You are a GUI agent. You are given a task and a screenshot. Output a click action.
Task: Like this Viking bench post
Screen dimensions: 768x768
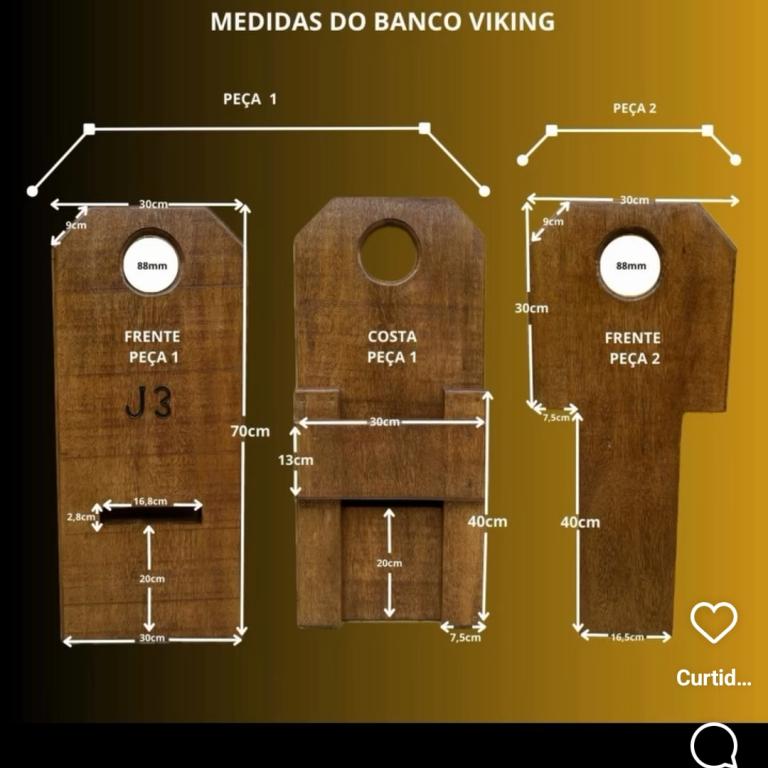point(713,623)
